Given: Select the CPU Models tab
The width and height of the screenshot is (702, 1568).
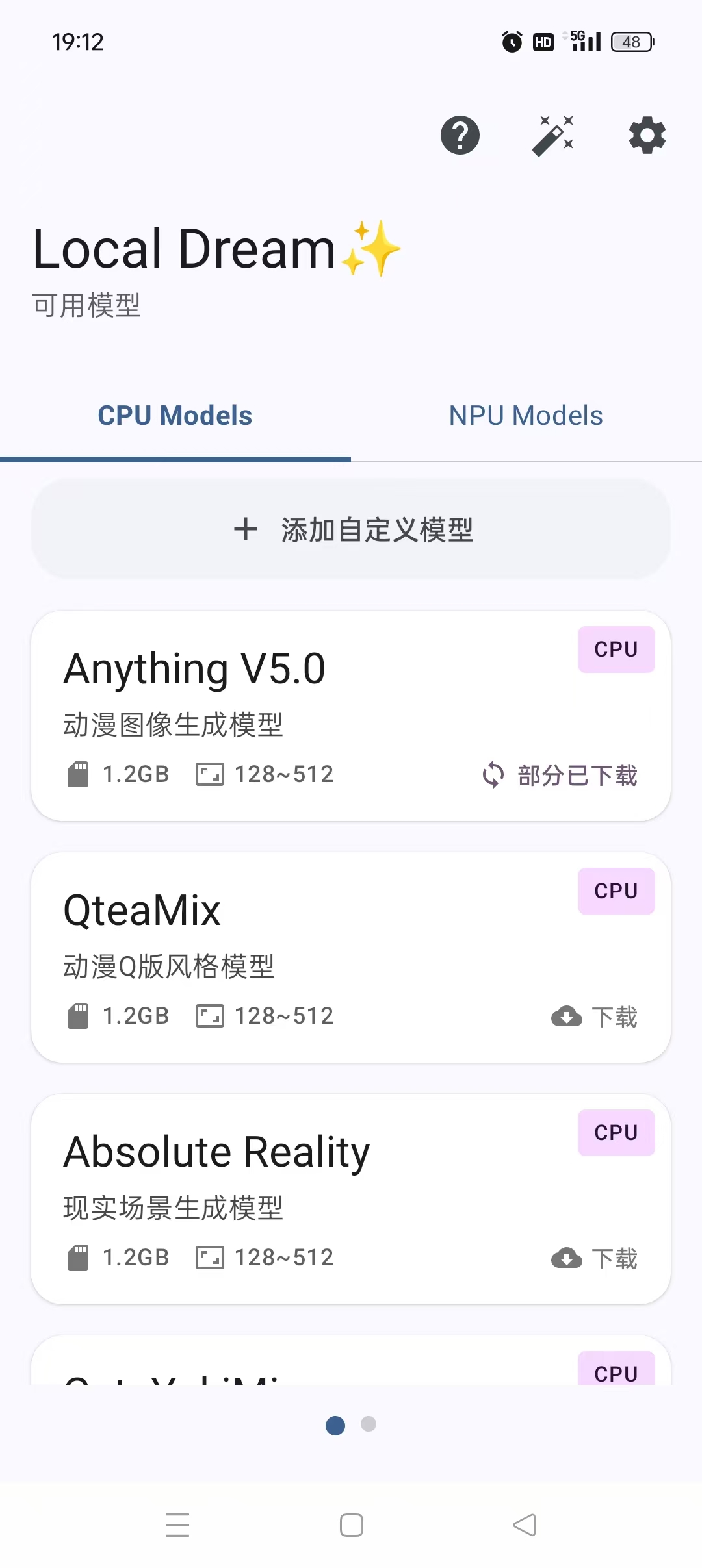Looking at the screenshot, I should 175,415.
